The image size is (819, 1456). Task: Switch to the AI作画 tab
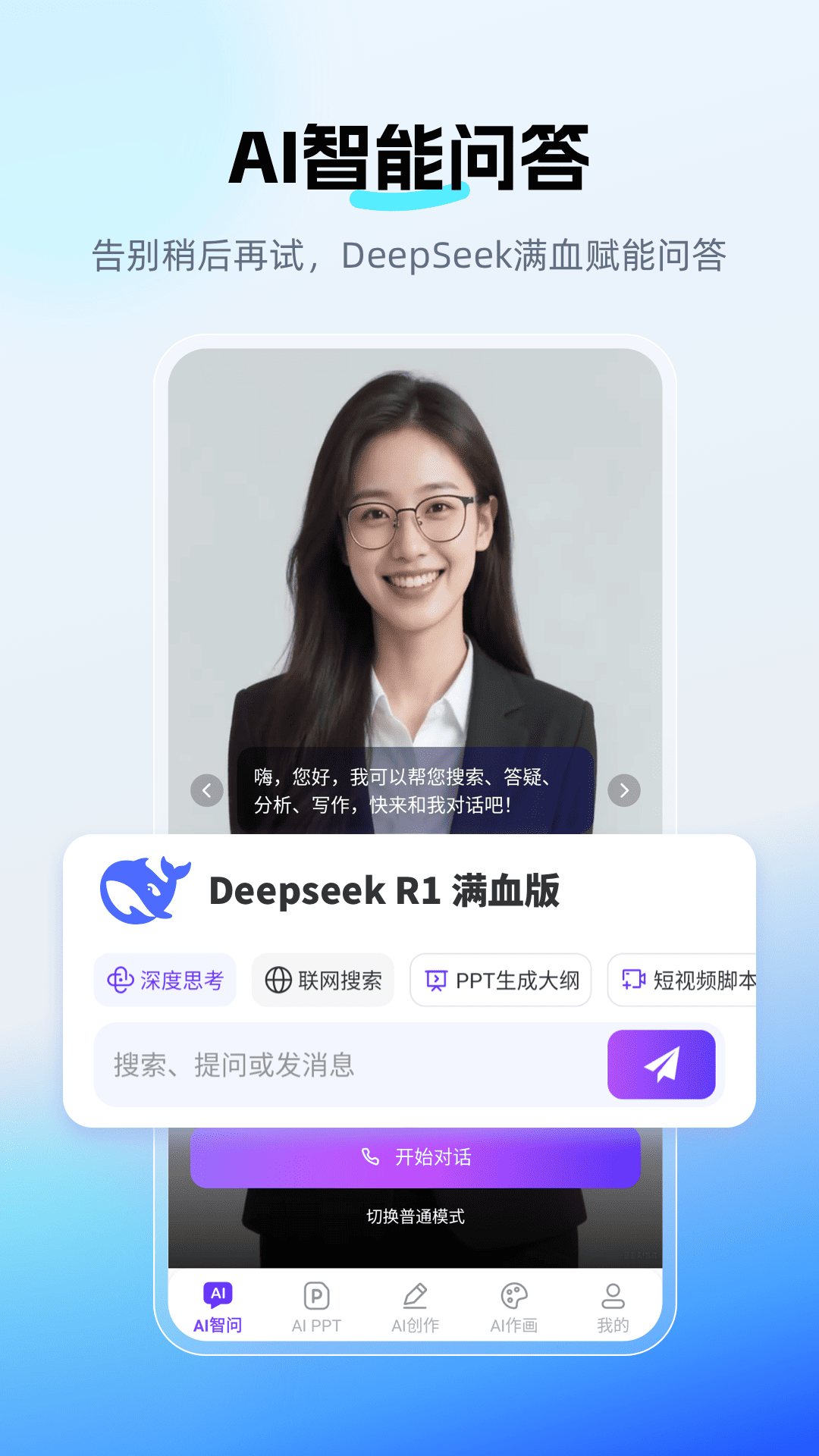(x=514, y=1304)
